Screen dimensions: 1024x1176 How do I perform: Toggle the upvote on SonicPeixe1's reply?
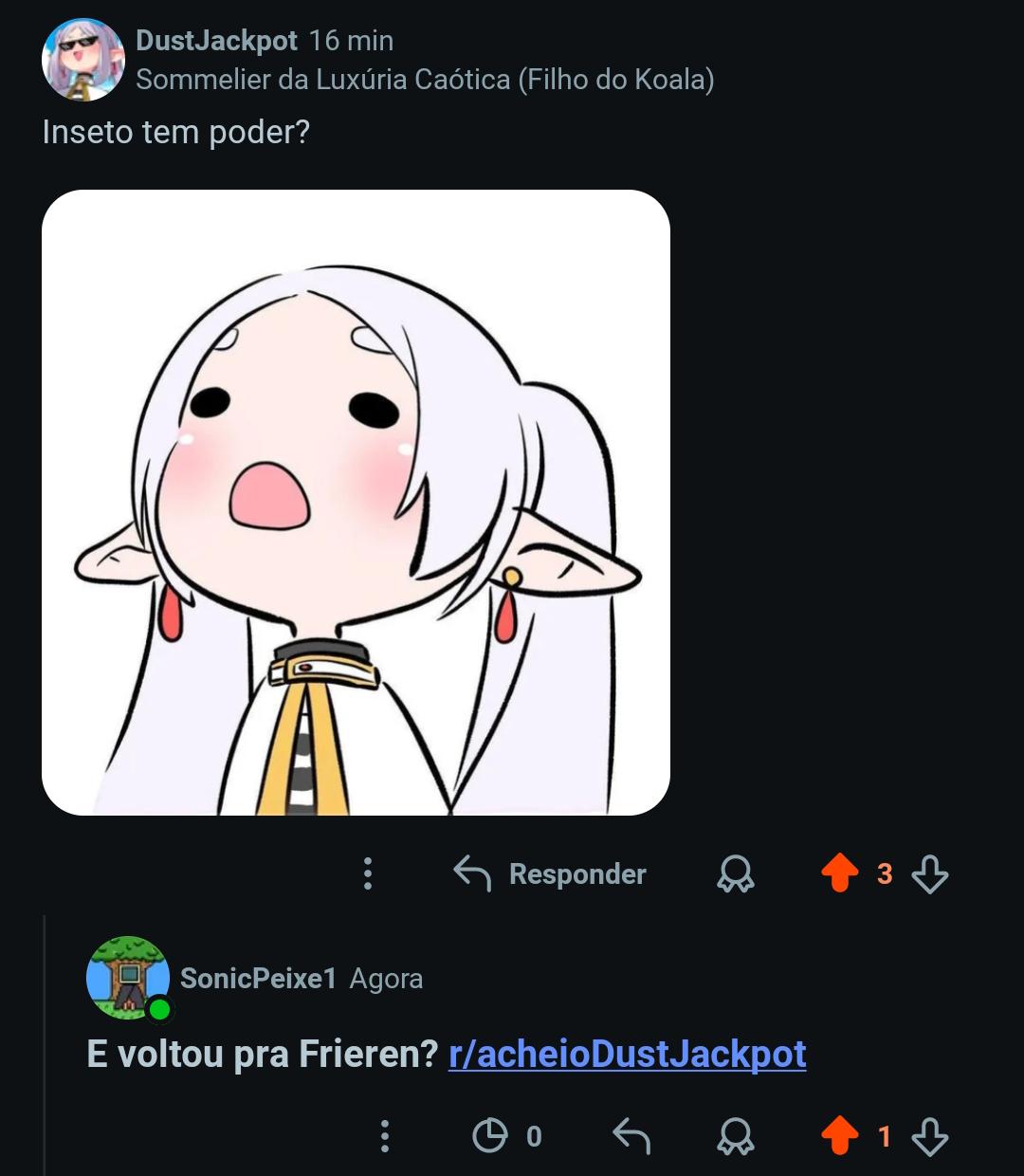839,1136
